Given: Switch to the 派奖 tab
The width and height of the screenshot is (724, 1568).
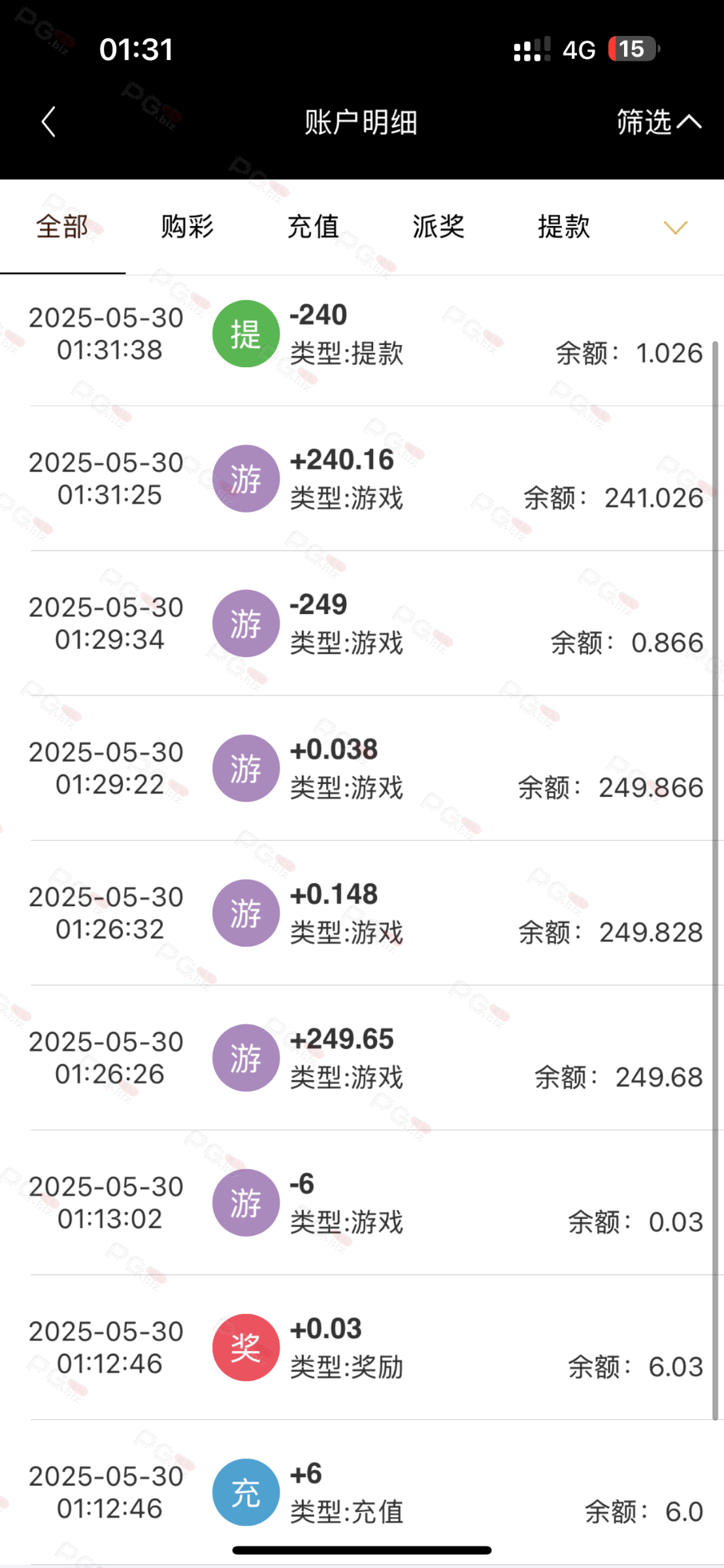Looking at the screenshot, I should pyautogui.click(x=438, y=227).
